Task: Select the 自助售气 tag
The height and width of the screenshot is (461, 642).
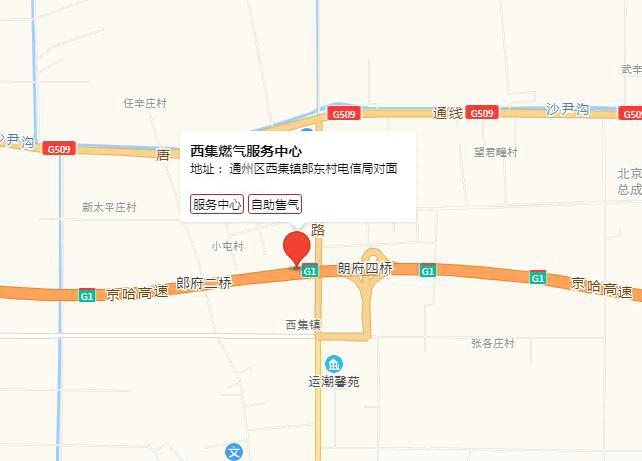Action: (275, 204)
